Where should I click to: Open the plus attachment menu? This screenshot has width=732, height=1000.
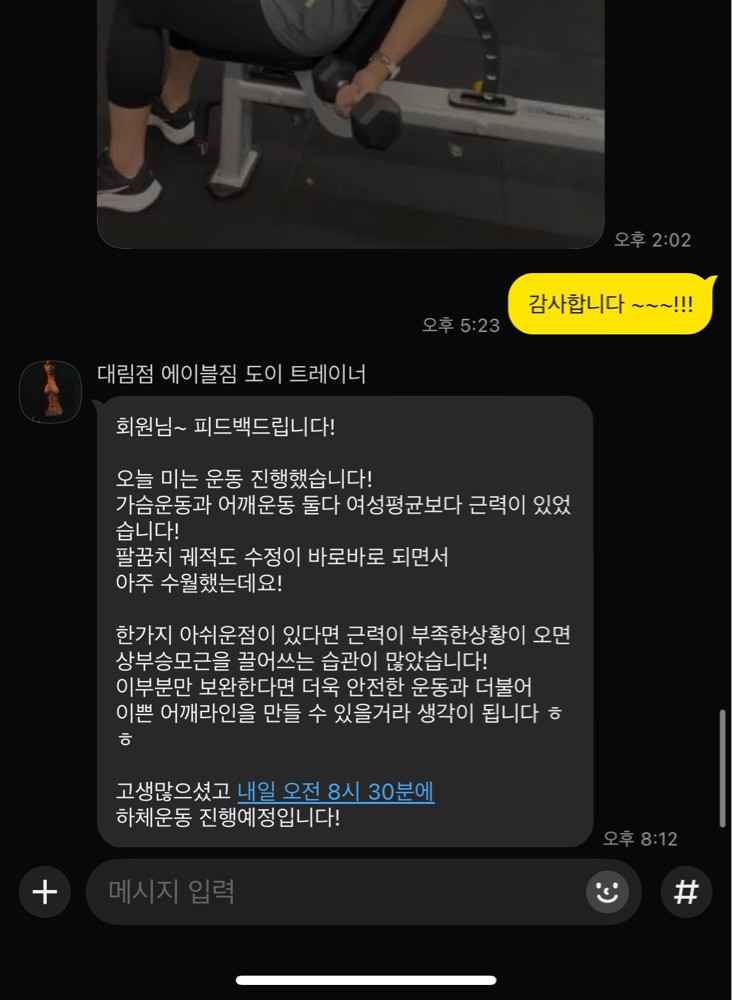(x=45, y=892)
